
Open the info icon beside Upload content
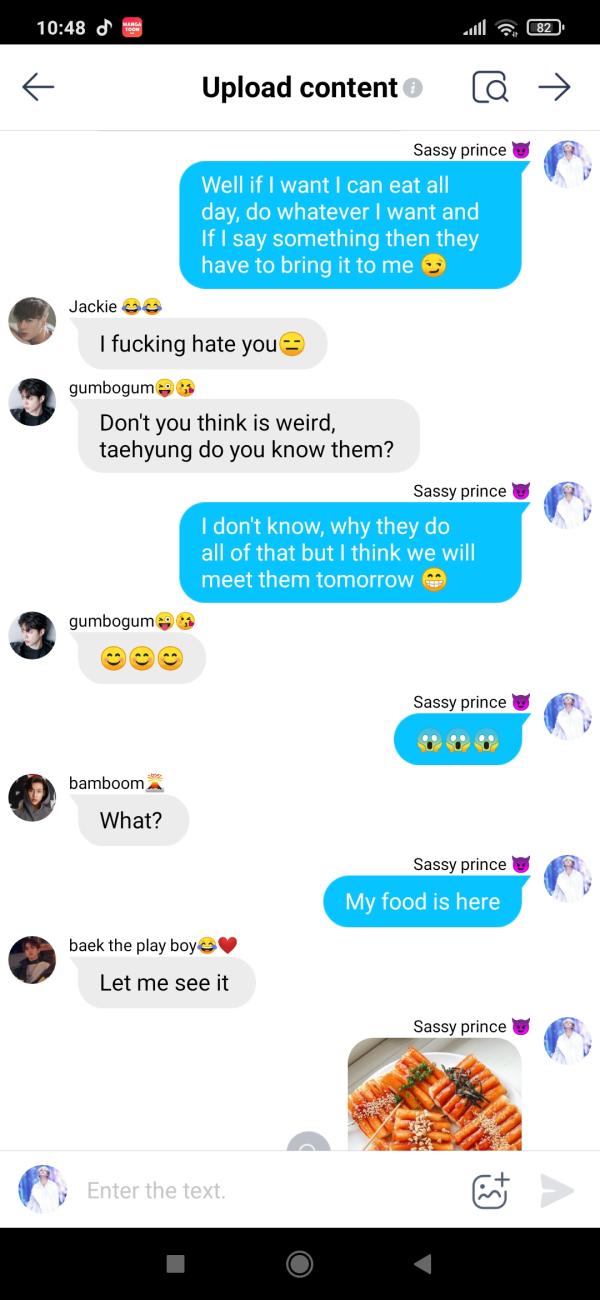[x=414, y=88]
